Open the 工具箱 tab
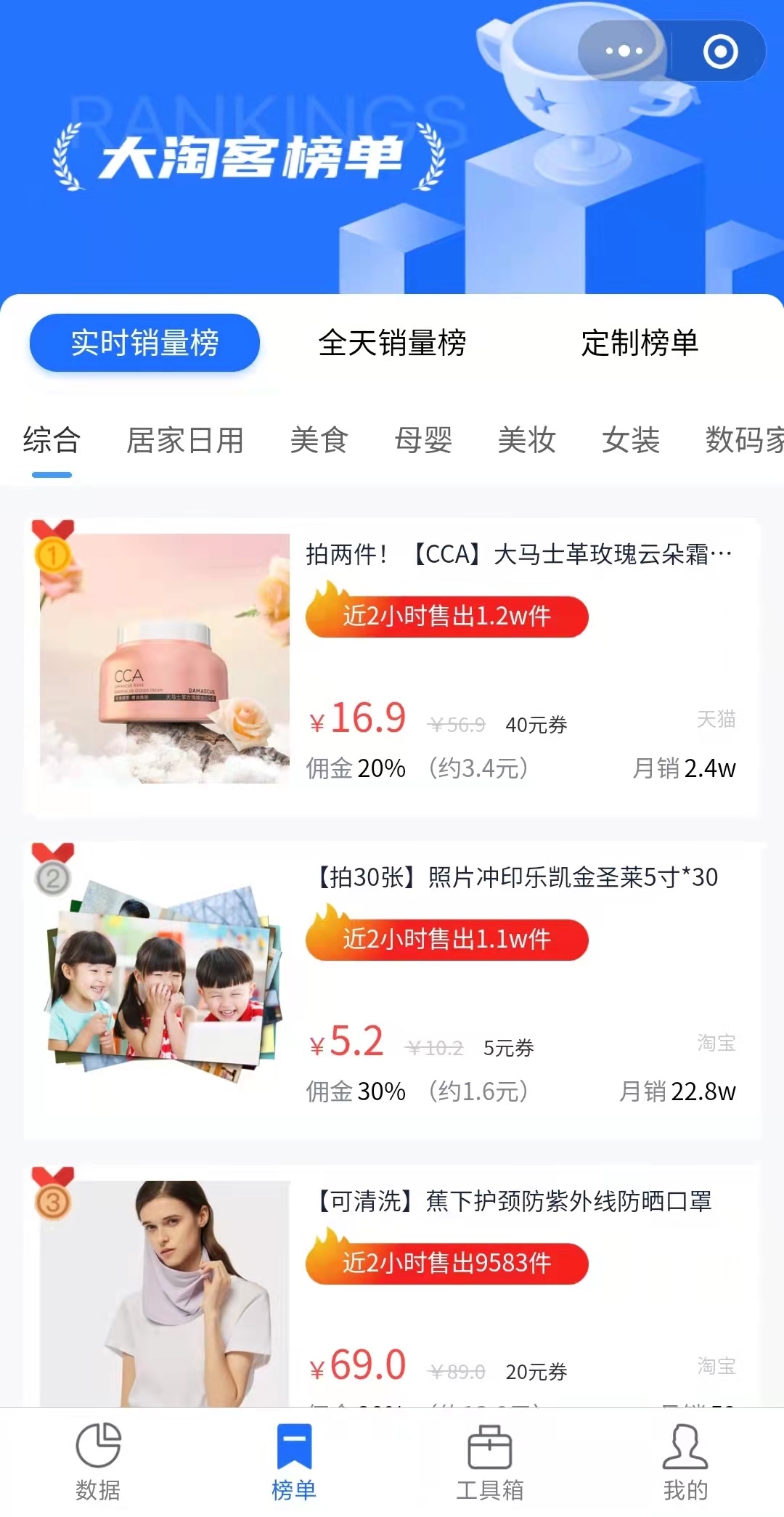Viewport: 784px width, 1517px height. point(490,1461)
